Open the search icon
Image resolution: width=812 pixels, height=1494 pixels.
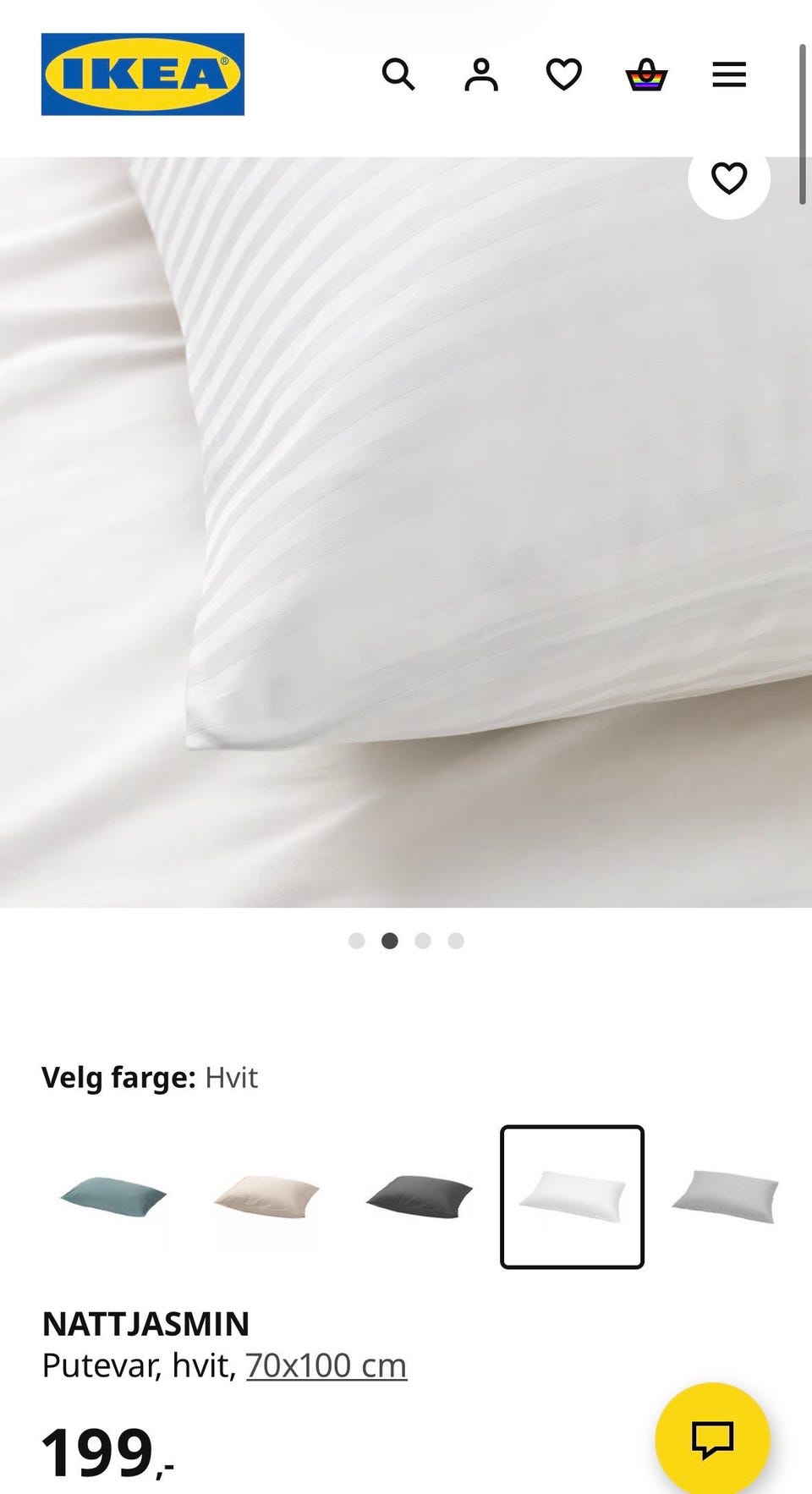398,74
